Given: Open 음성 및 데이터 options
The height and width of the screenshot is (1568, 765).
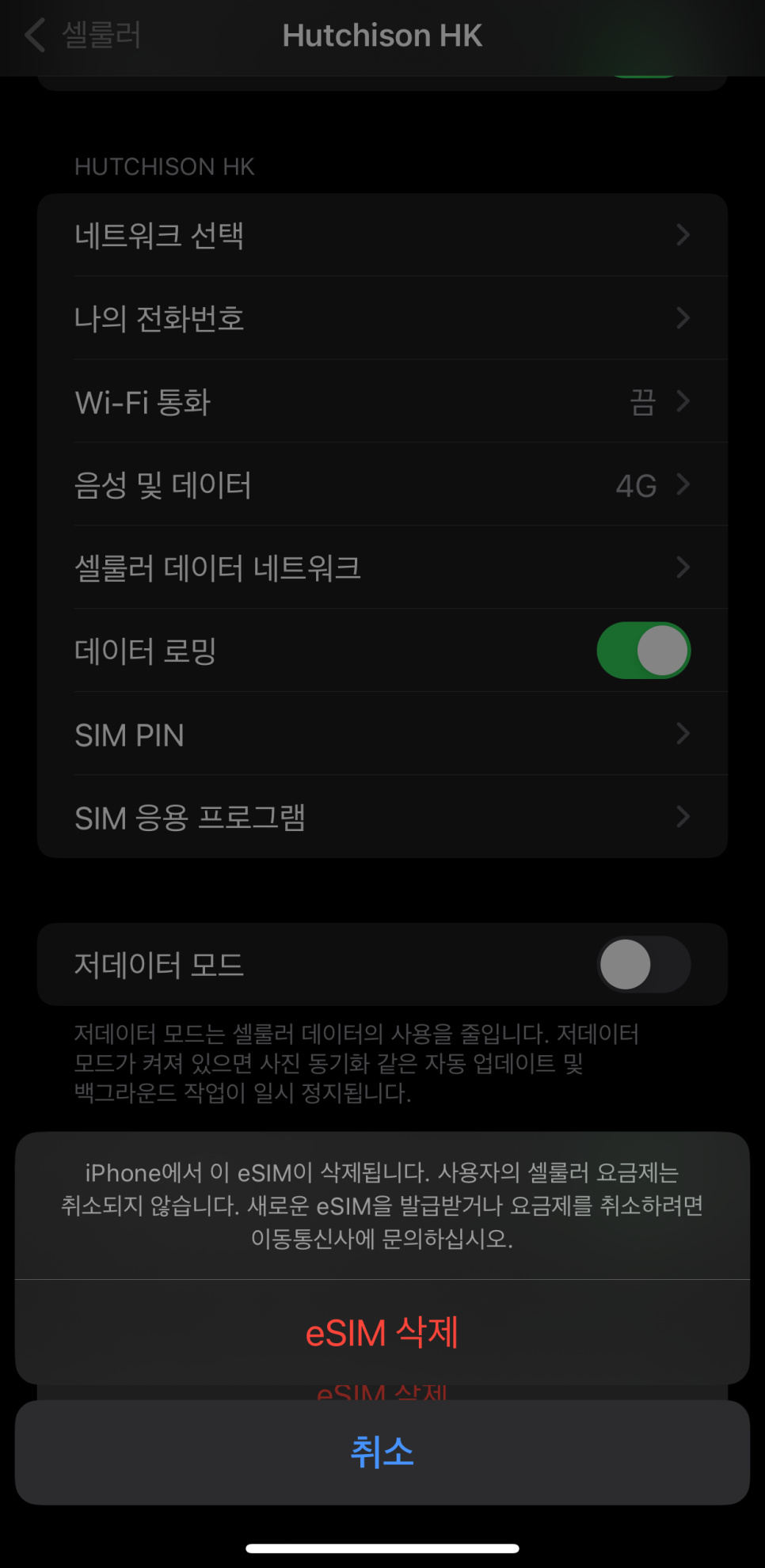Looking at the screenshot, I should [382, 484].
